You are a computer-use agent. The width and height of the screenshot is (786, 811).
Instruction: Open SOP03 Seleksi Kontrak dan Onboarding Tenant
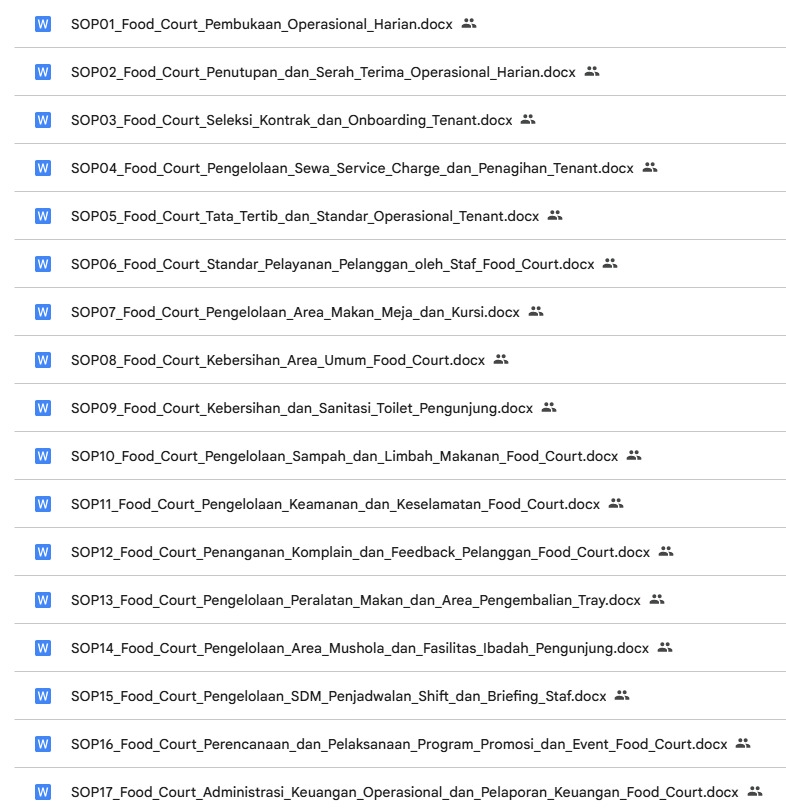point(291,119)
